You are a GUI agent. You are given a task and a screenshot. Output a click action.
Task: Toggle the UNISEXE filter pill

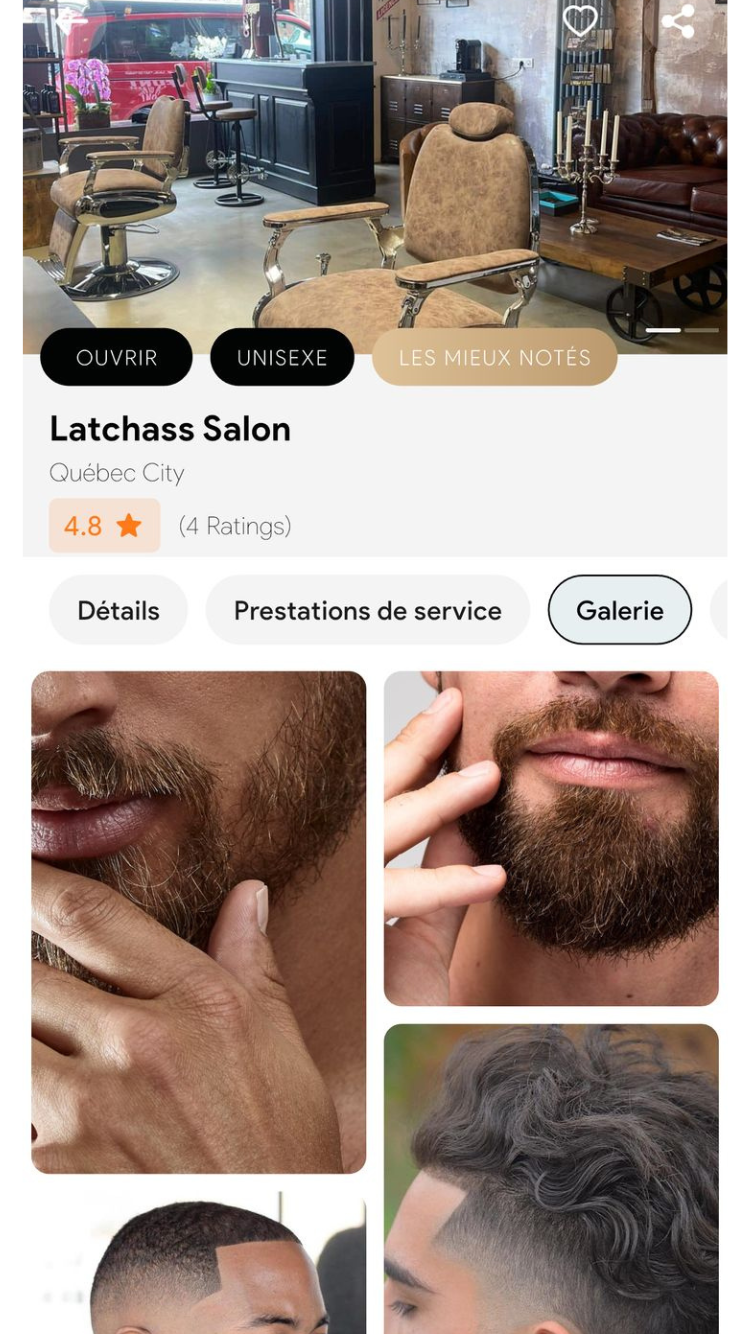tap(282, 357)
